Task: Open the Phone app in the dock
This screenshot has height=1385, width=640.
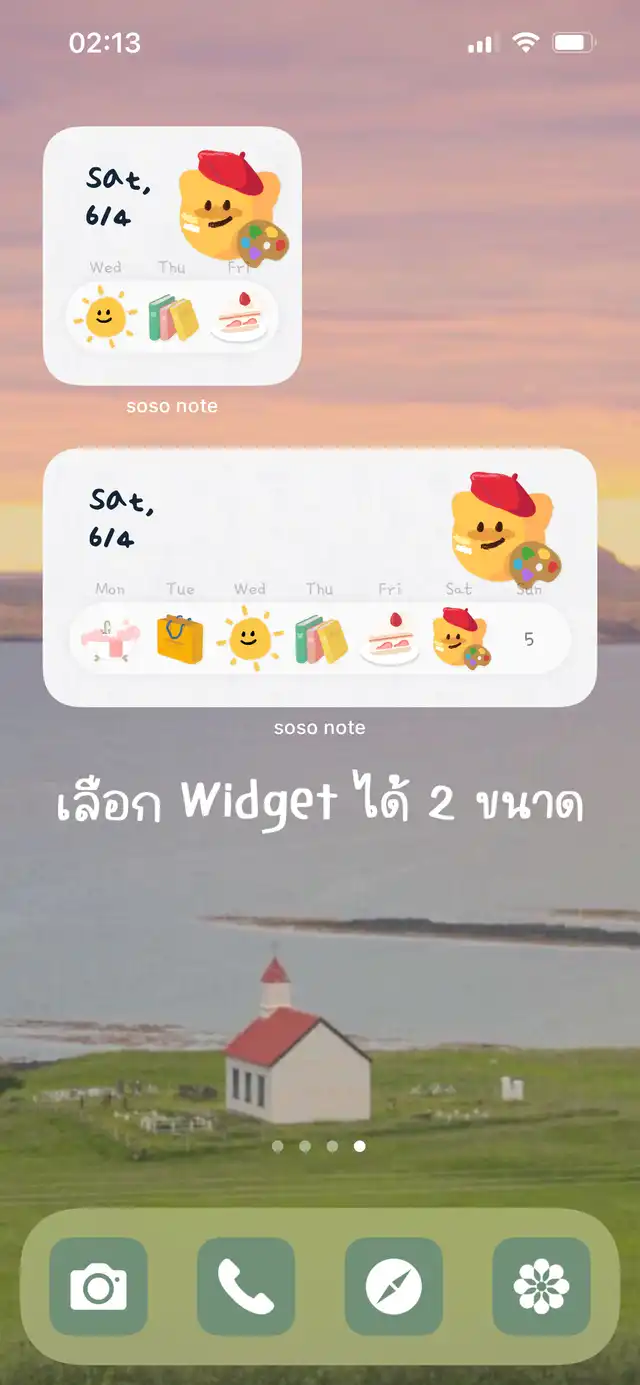Action: [246, 1286]
